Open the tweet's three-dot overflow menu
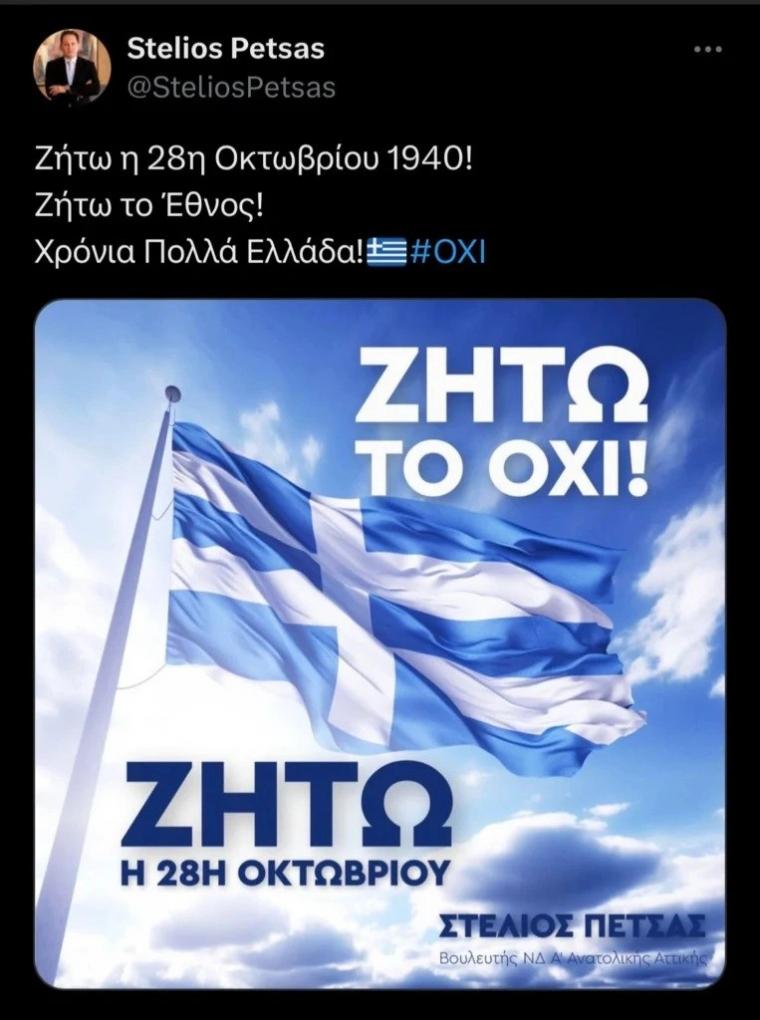 707,51
